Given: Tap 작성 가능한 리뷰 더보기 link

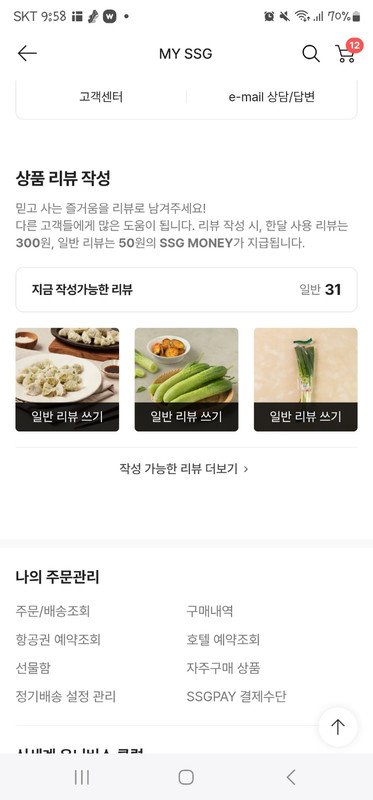Looking at the screenshot, I should (x=184, y=469).
